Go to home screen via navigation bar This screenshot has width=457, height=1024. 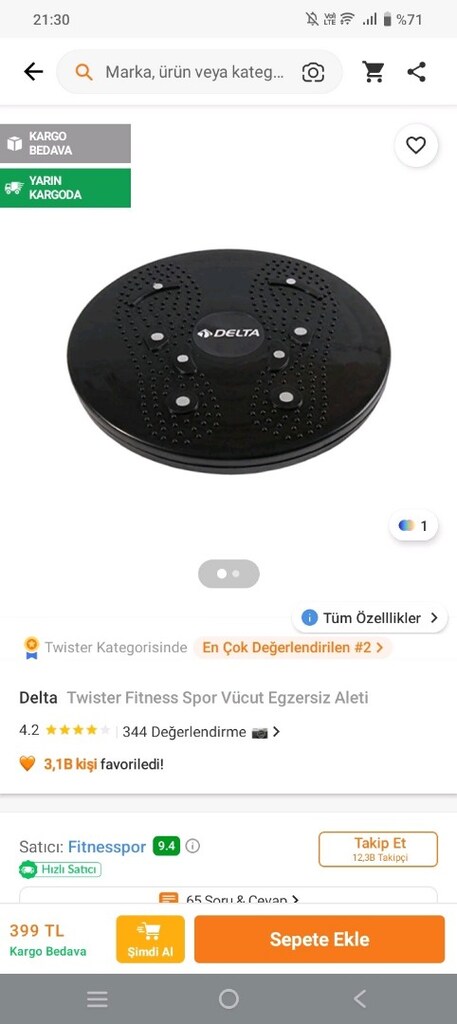[x=228, y=999]
